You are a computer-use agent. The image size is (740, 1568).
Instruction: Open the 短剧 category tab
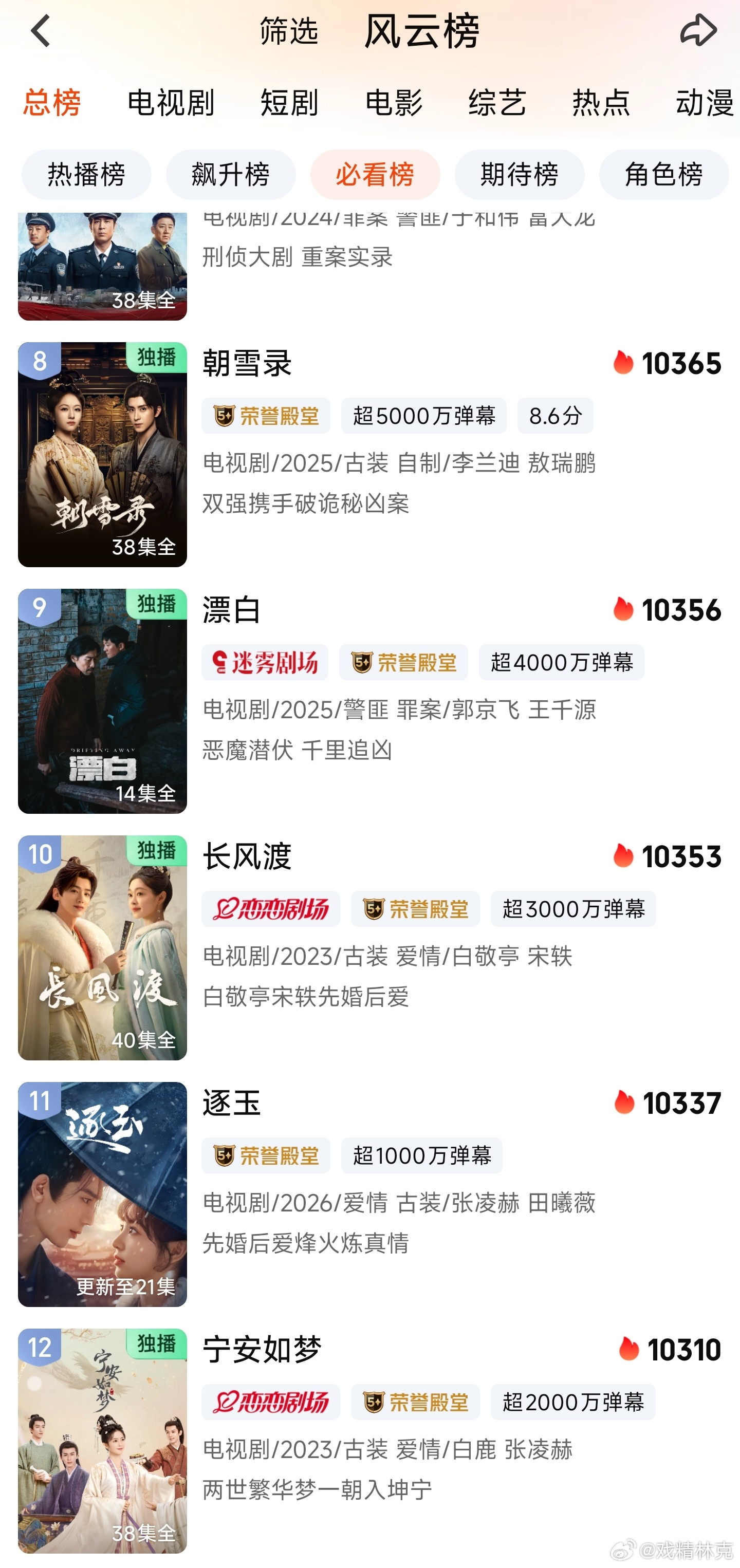tap(289, 102)
